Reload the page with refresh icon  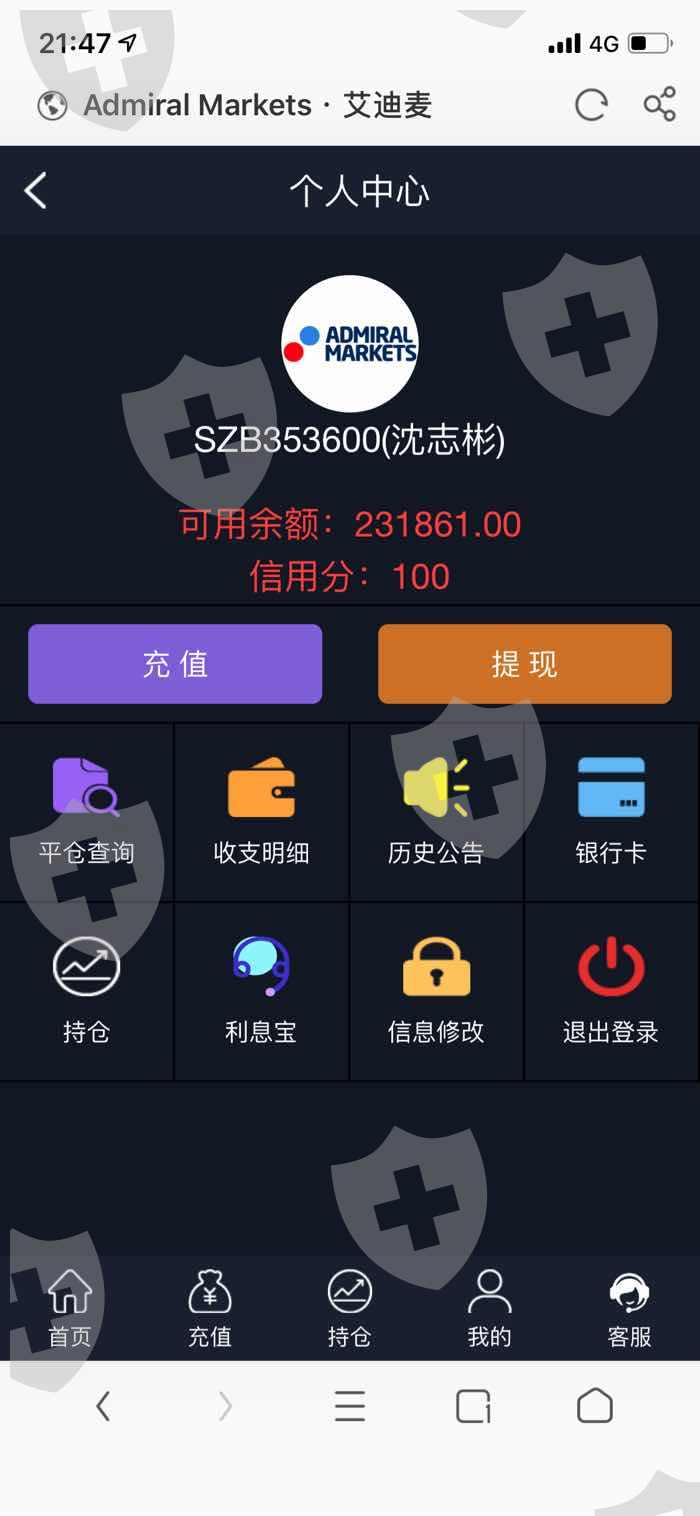tap(591, 104)
